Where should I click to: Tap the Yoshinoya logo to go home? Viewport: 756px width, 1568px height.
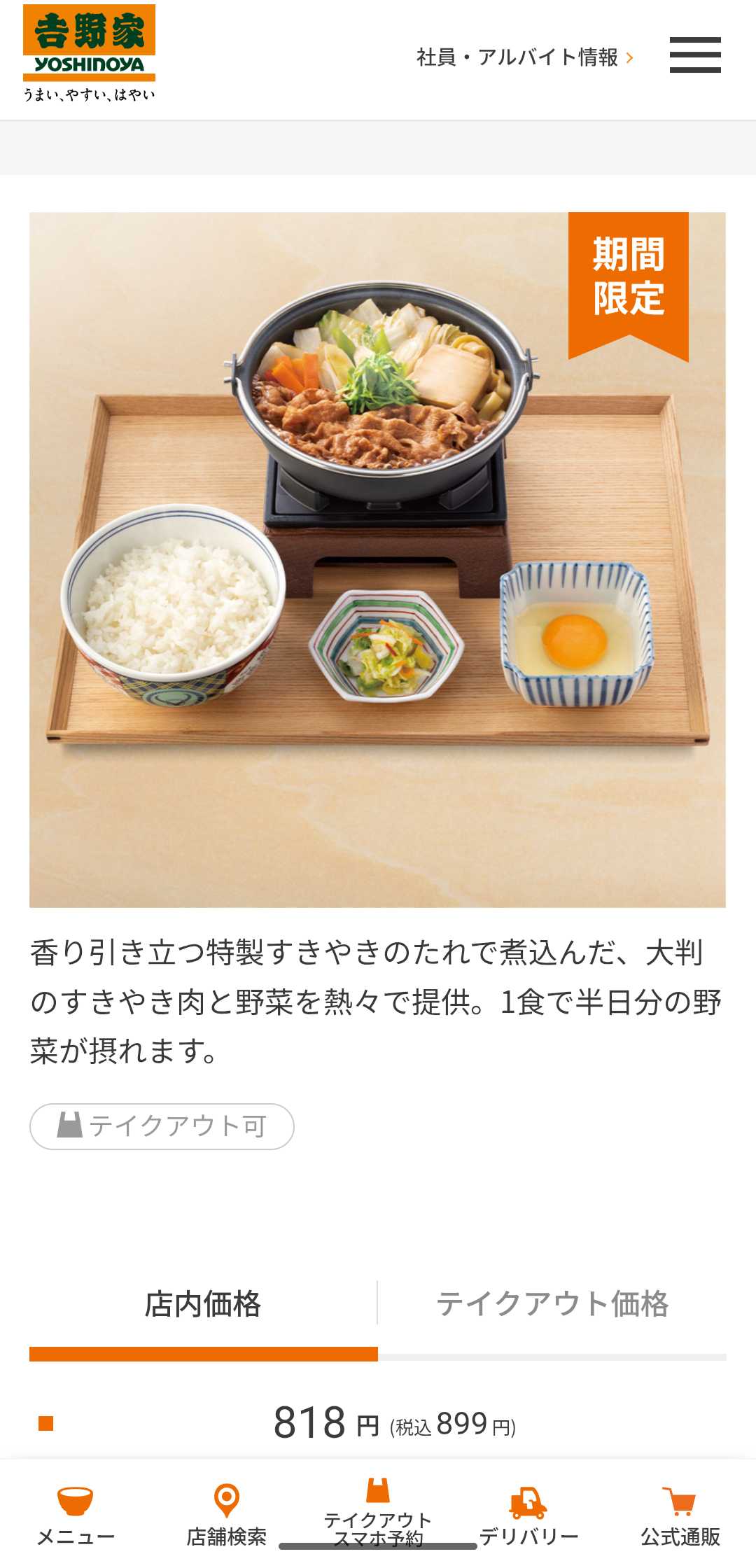tap(89, 53)
